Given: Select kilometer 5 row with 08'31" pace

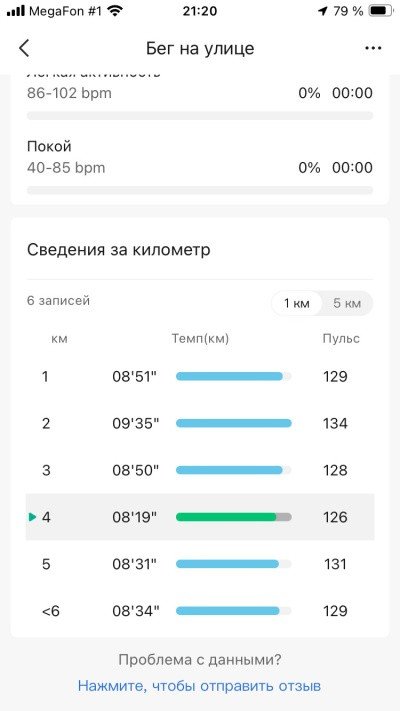Looking at the screenshot, I should (x=200, y=564).
